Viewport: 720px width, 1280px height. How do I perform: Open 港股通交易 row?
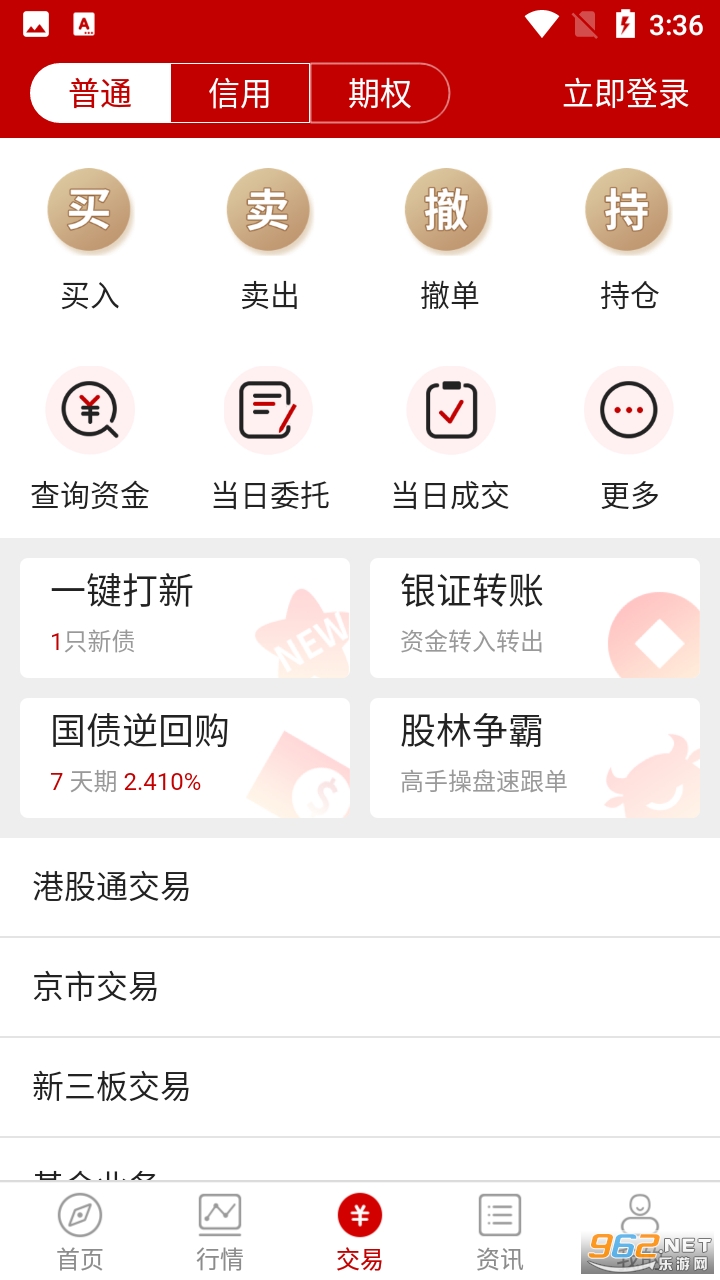coord(360,887)
